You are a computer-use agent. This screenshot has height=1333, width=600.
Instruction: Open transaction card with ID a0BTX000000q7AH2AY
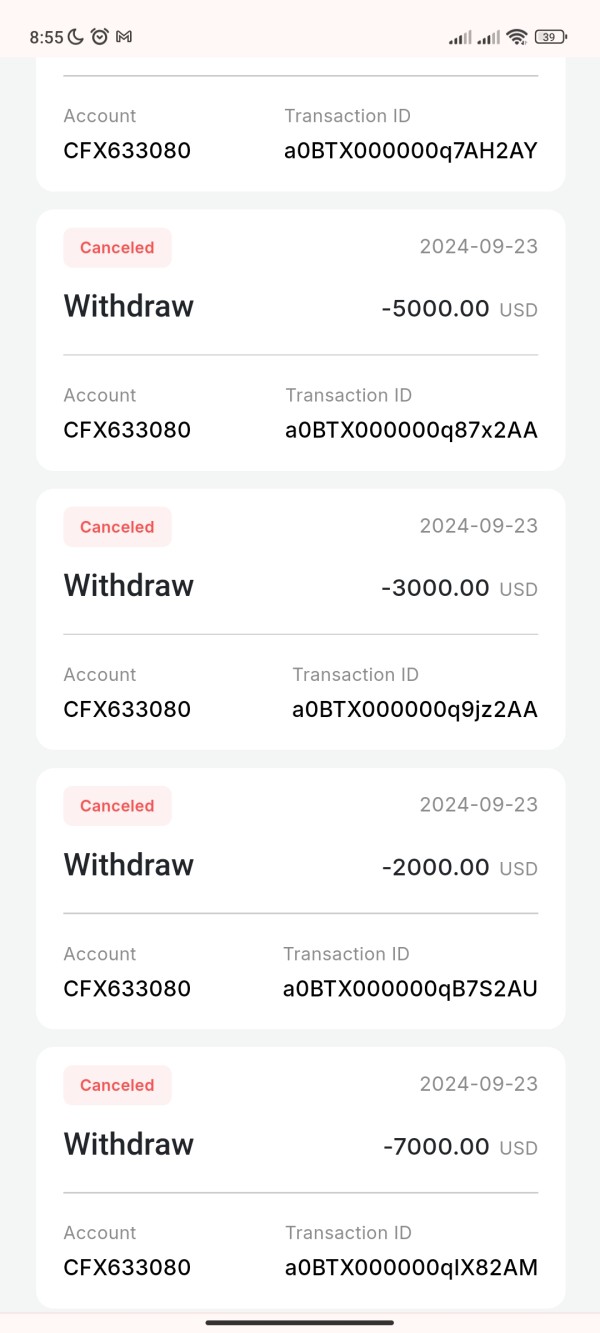300,124
